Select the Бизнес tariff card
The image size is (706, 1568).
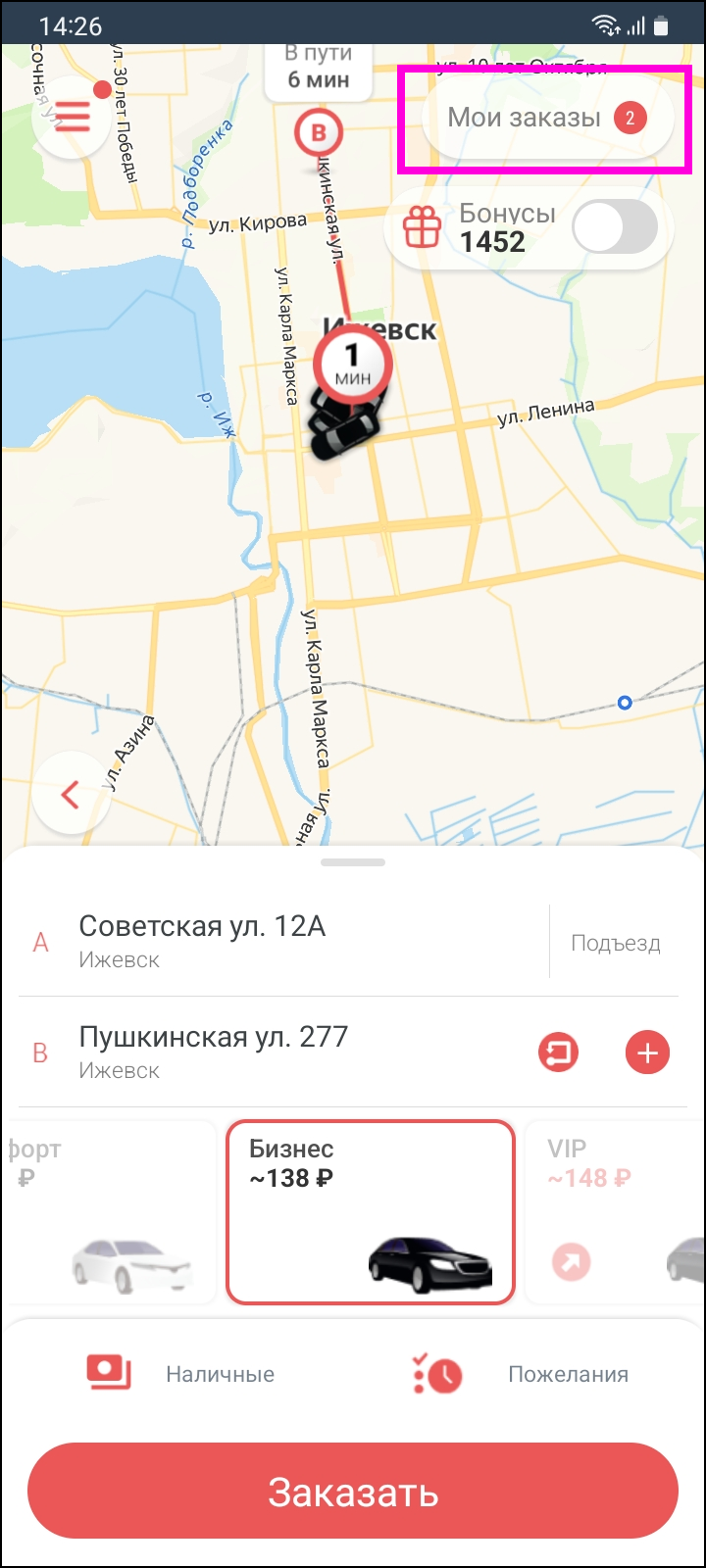click(371, 1212)
